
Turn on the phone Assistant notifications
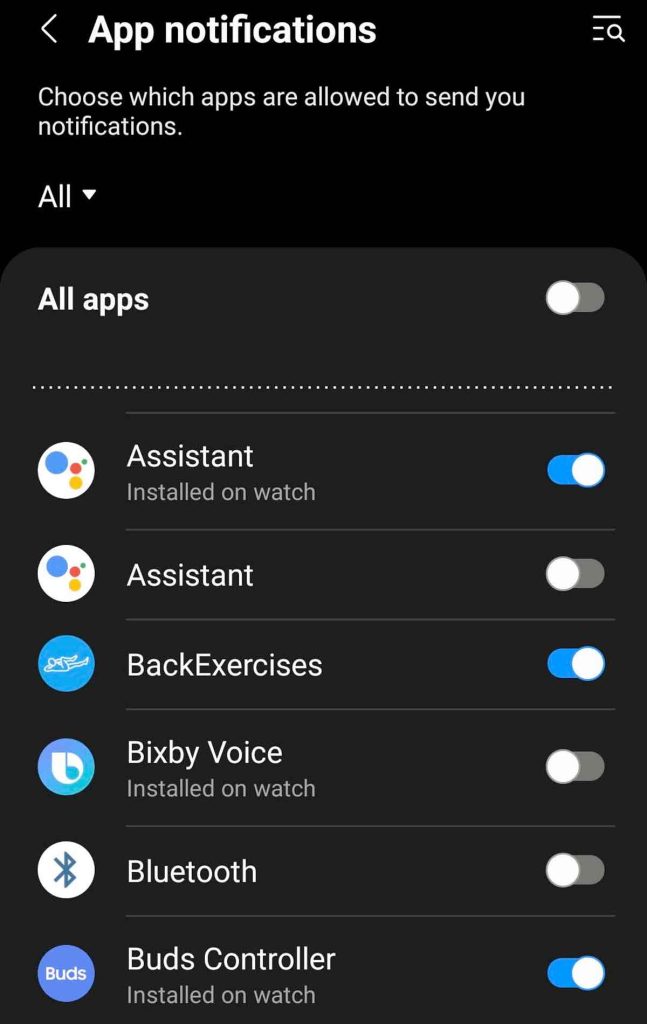tap(575, 574)
